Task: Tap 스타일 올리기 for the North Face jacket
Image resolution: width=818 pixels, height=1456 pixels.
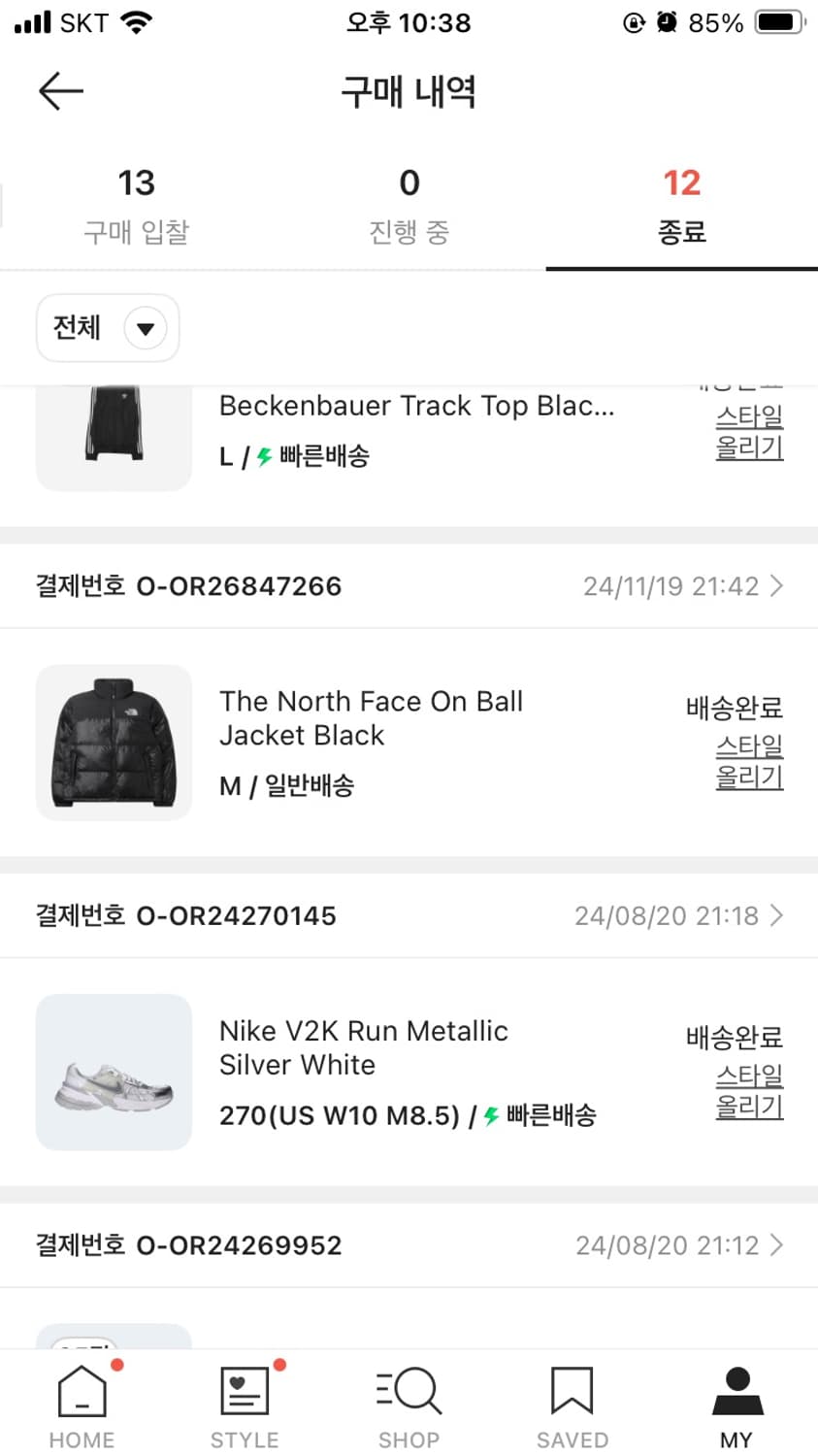Action: [x=749, y=762]
